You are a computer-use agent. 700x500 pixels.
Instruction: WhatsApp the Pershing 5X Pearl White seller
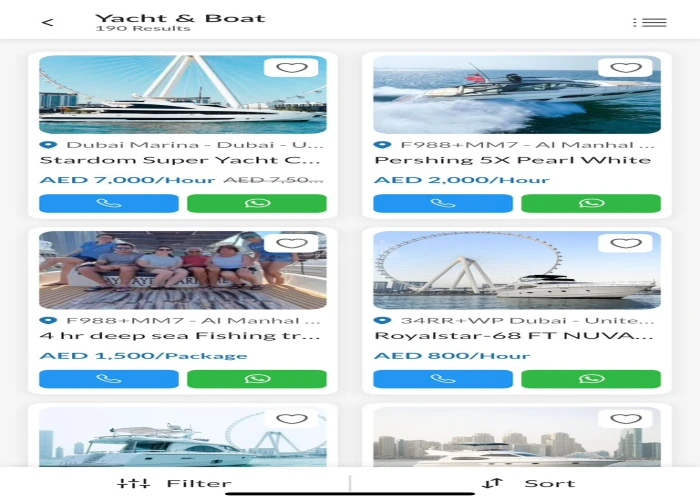point(591,203)
